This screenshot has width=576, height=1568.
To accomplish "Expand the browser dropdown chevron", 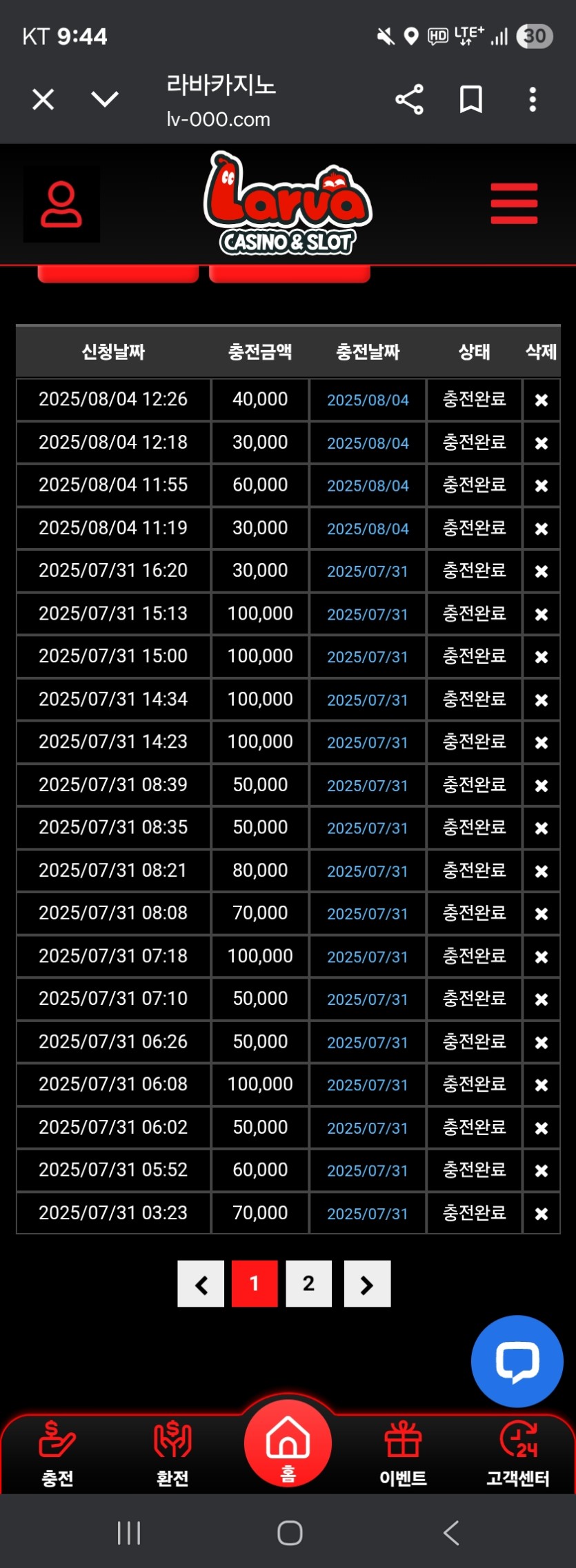I will pos(105,100).
